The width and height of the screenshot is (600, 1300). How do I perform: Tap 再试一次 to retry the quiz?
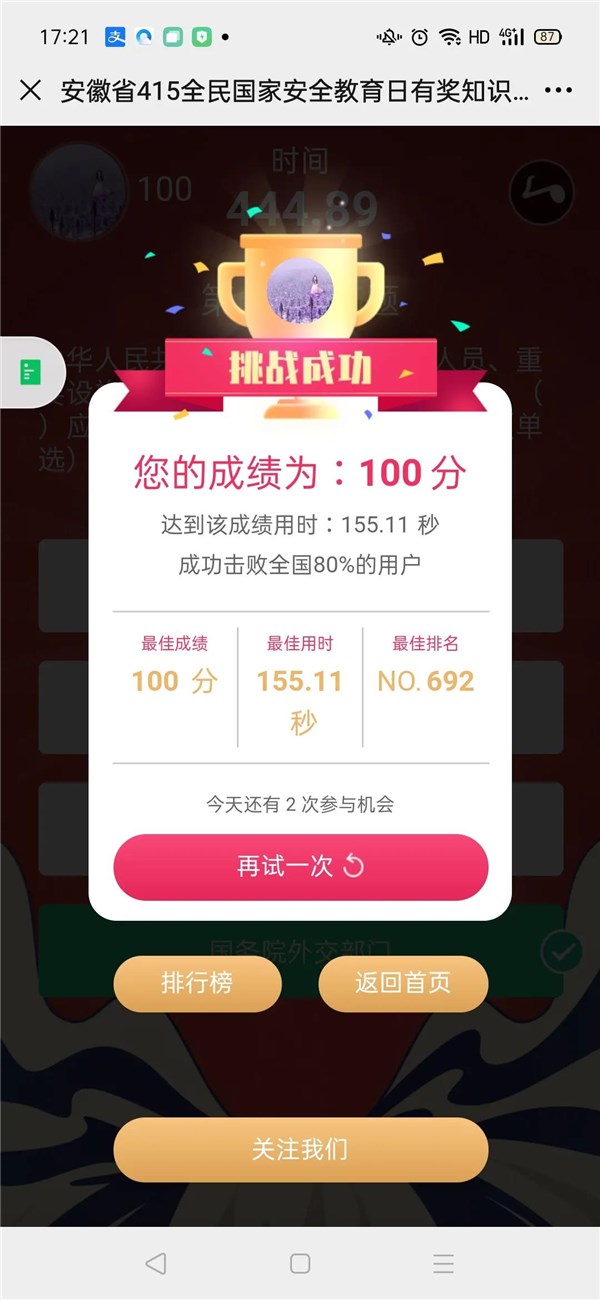pos(300,866)
